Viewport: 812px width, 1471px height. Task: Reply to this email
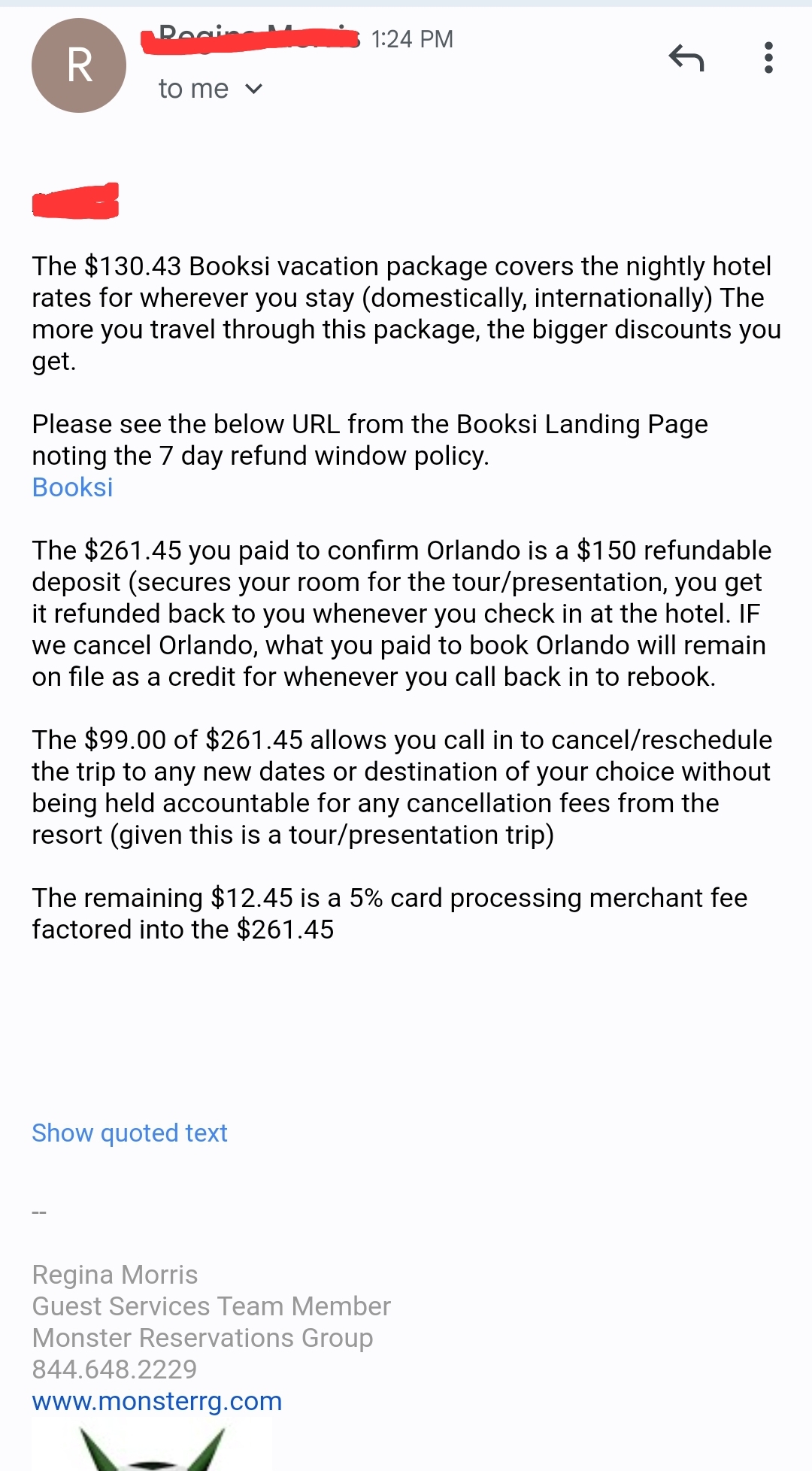(x=686, y=58)
